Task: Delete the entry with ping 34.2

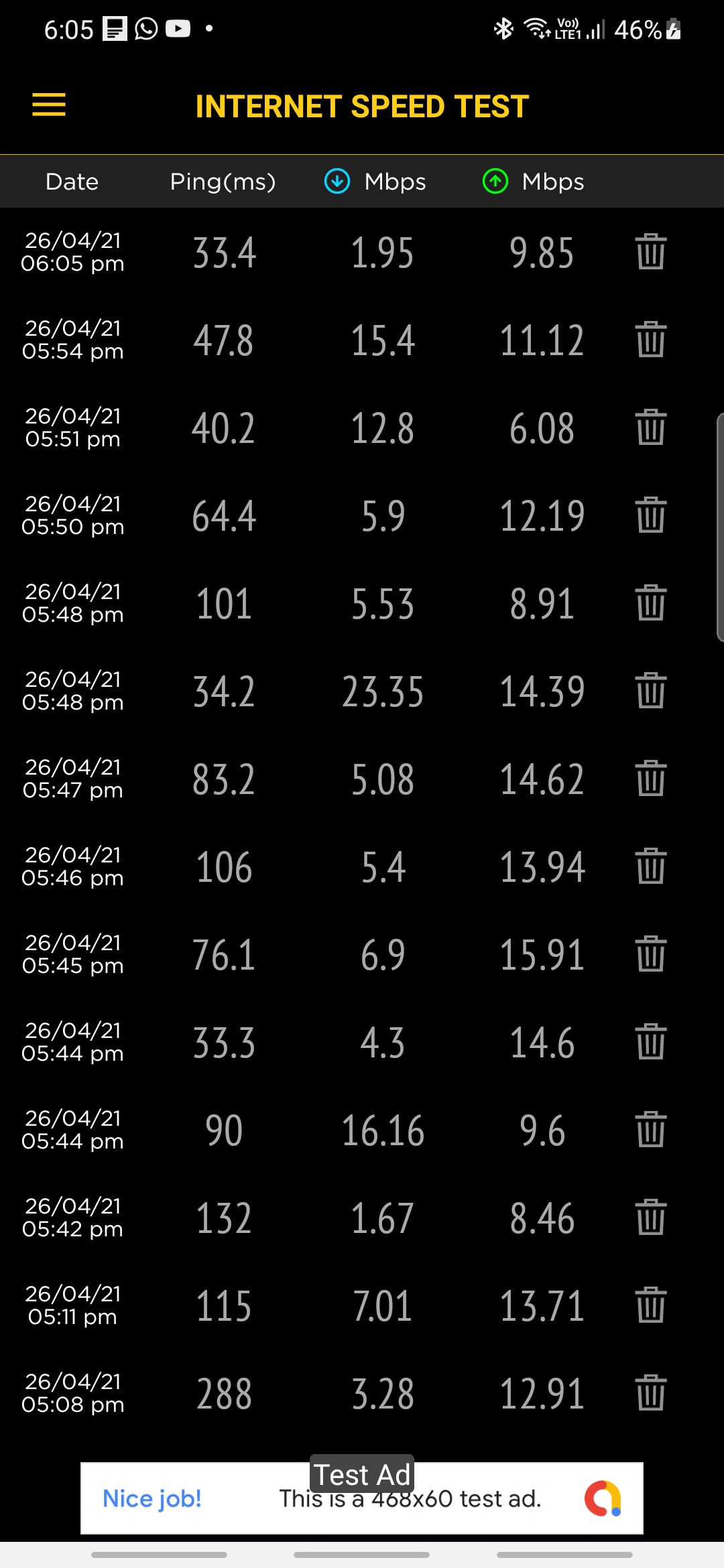Action: tap(651, 691)
